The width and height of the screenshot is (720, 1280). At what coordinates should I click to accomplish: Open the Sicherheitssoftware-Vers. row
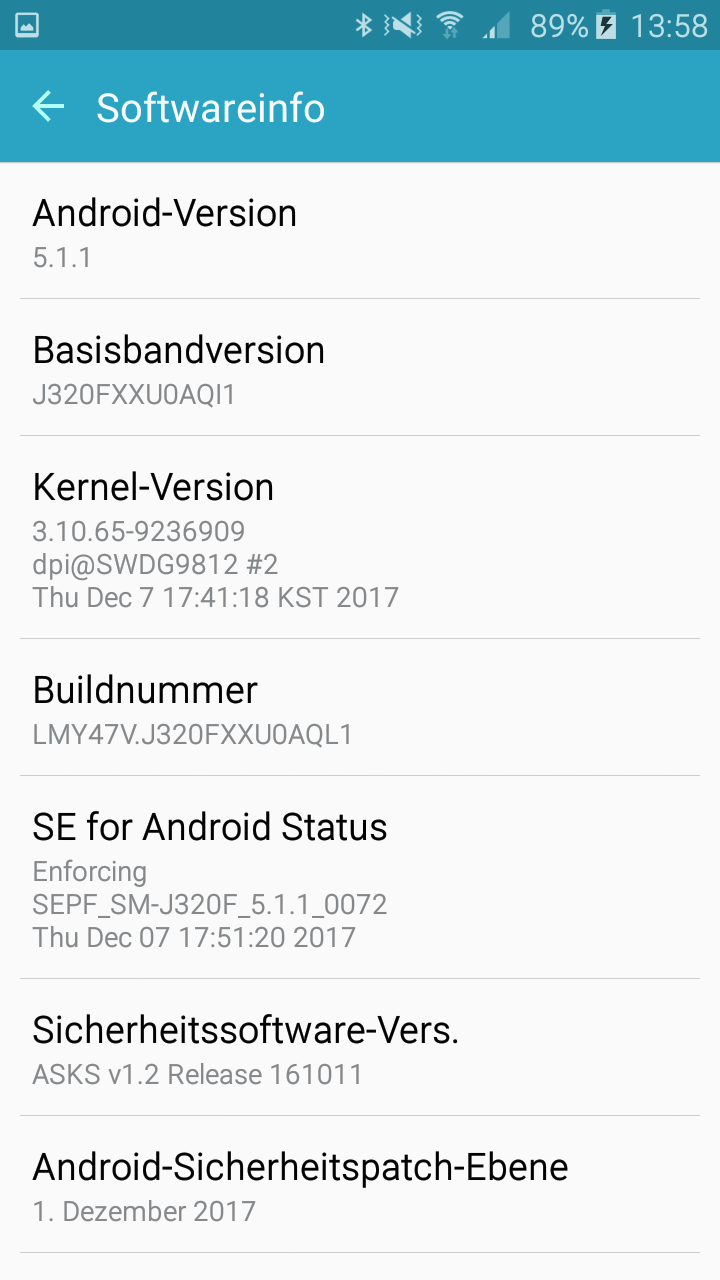(360, 1048)
